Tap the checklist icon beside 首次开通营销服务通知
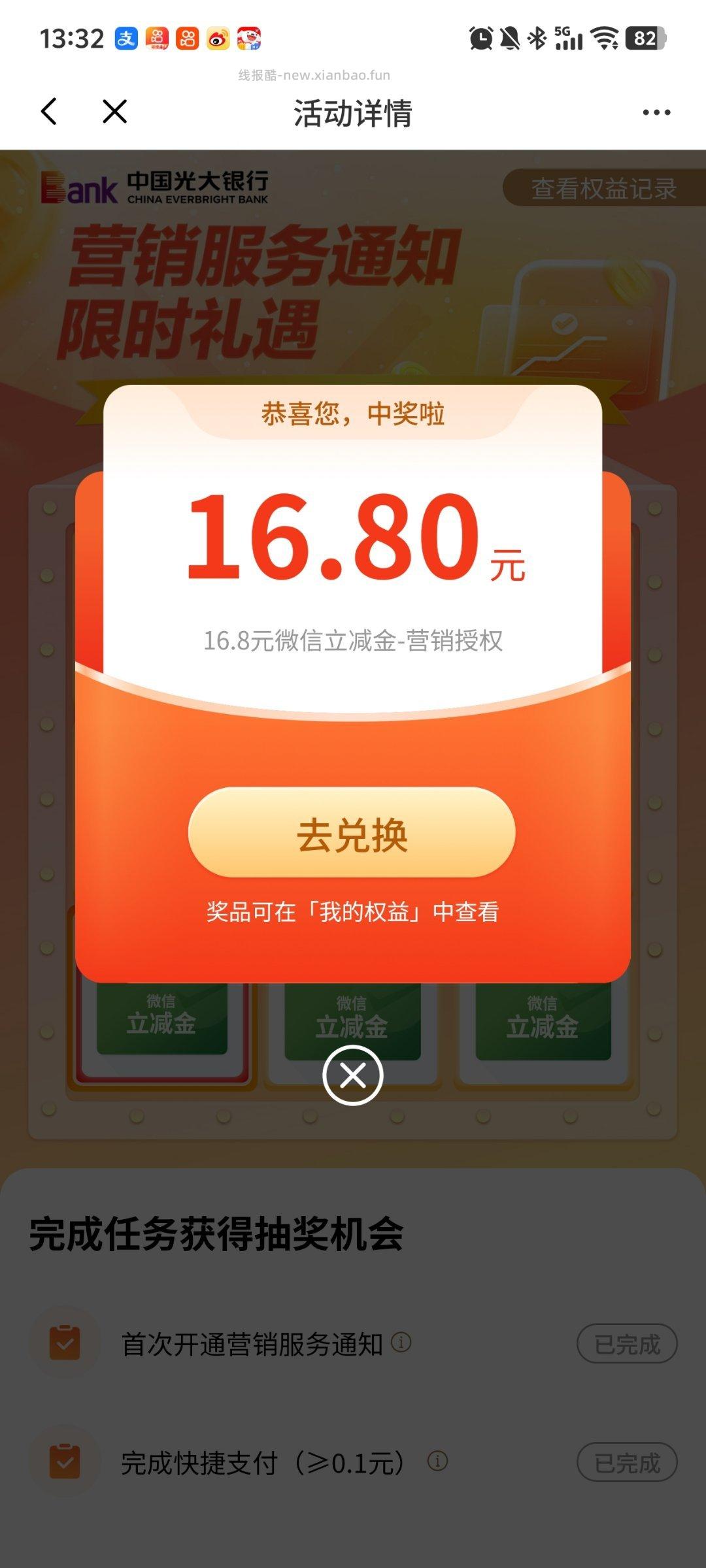706x1568 pixels. click(x=63, y=1343)
